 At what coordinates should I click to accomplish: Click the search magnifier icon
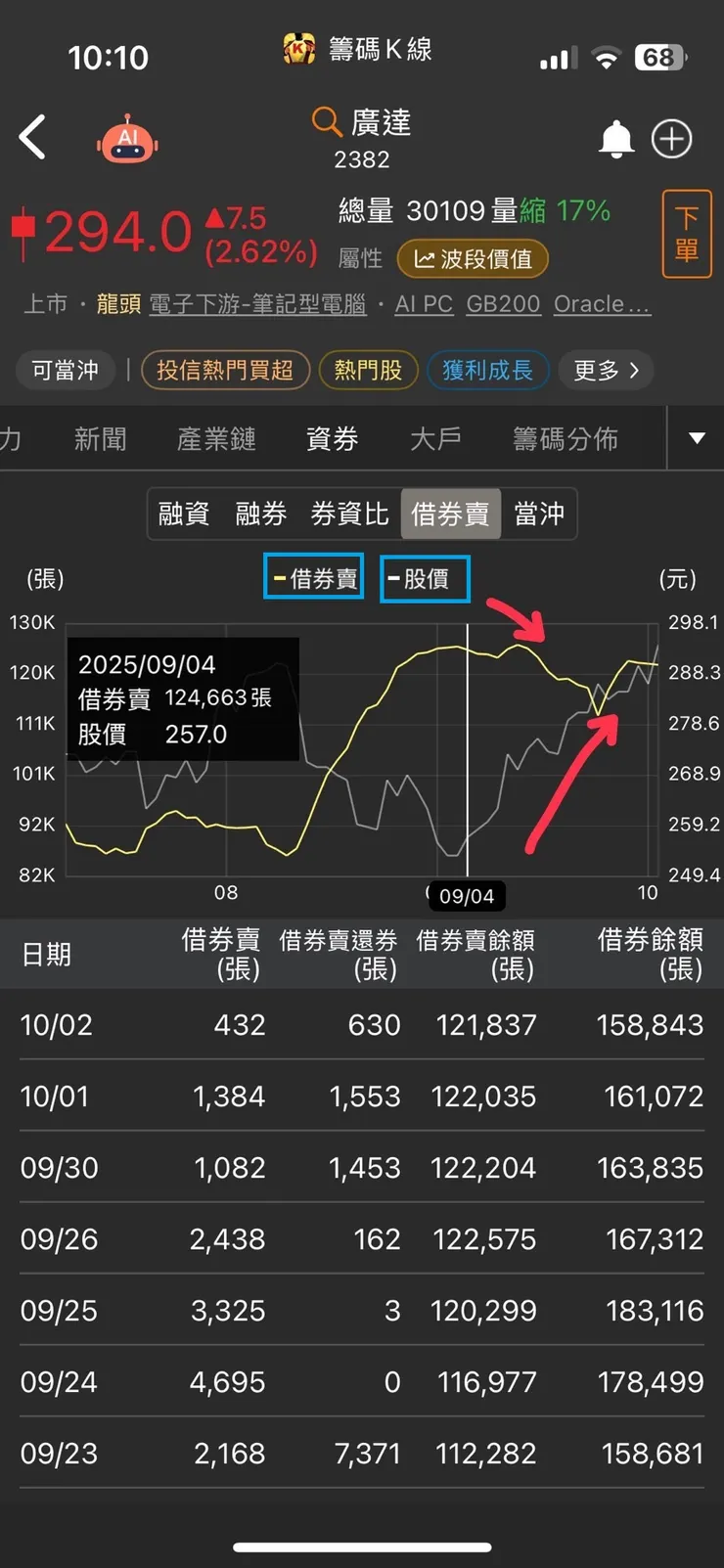coord(327,121)
